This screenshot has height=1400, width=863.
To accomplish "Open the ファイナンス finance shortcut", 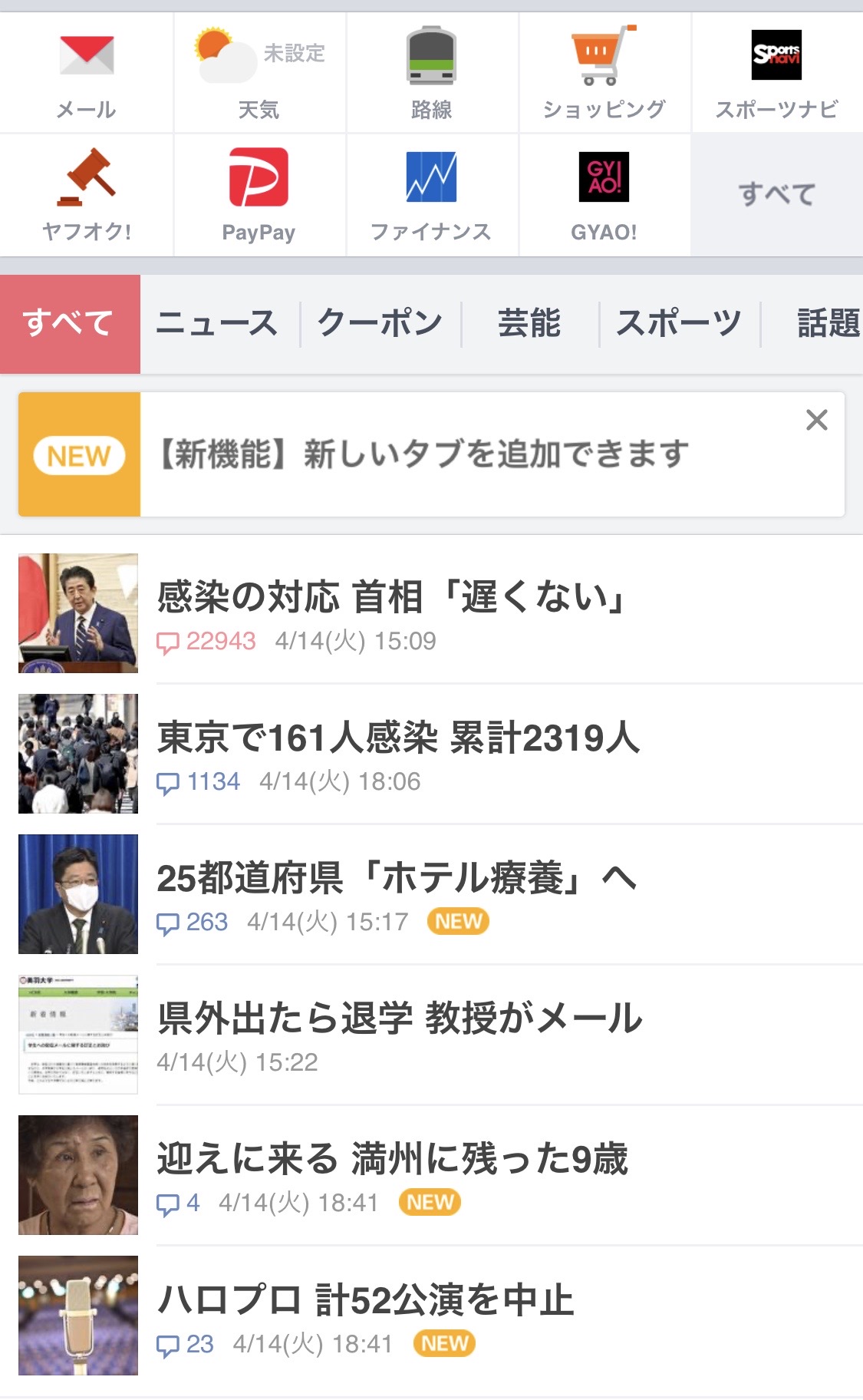I will click(x=431, y=195).
